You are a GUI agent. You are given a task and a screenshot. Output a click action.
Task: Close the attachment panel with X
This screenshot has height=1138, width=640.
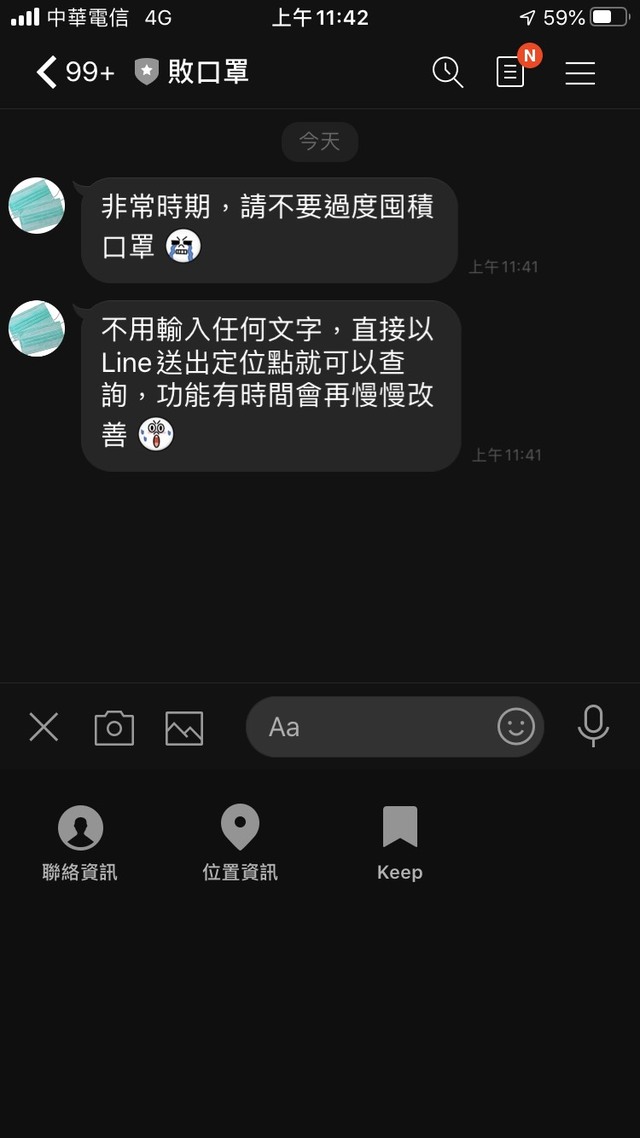click(x=44, y=727)
